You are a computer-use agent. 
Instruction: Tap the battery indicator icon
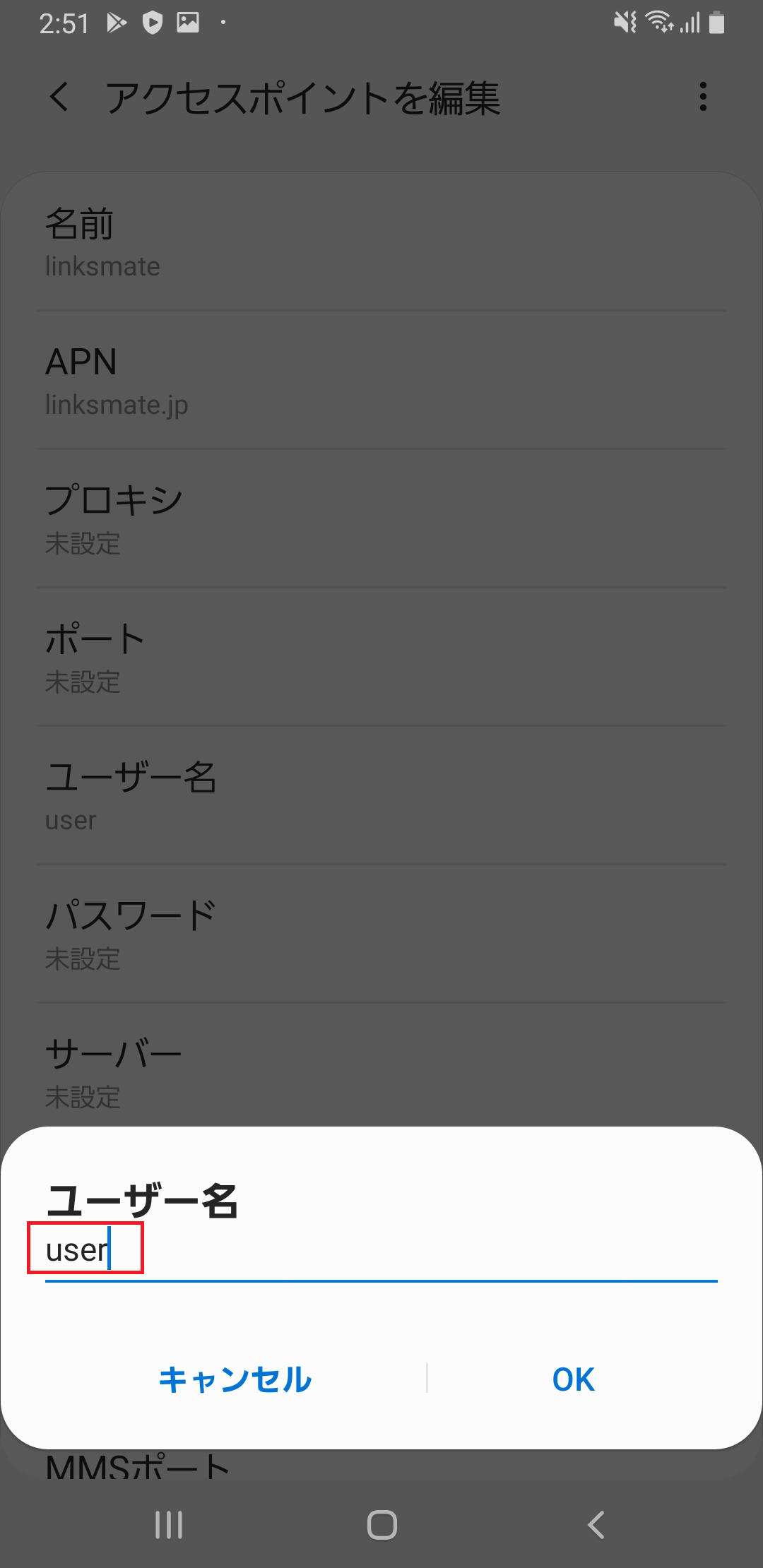716,23
